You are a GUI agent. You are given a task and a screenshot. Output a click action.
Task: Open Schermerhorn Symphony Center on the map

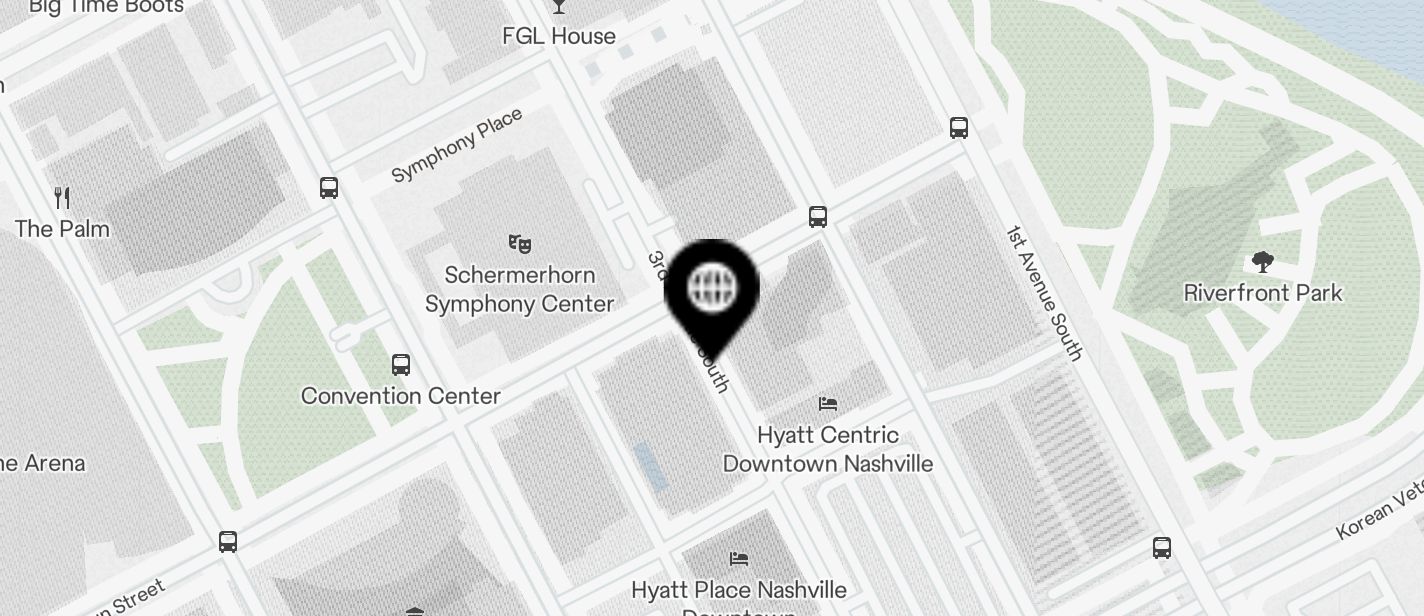(x=519, y=243)
